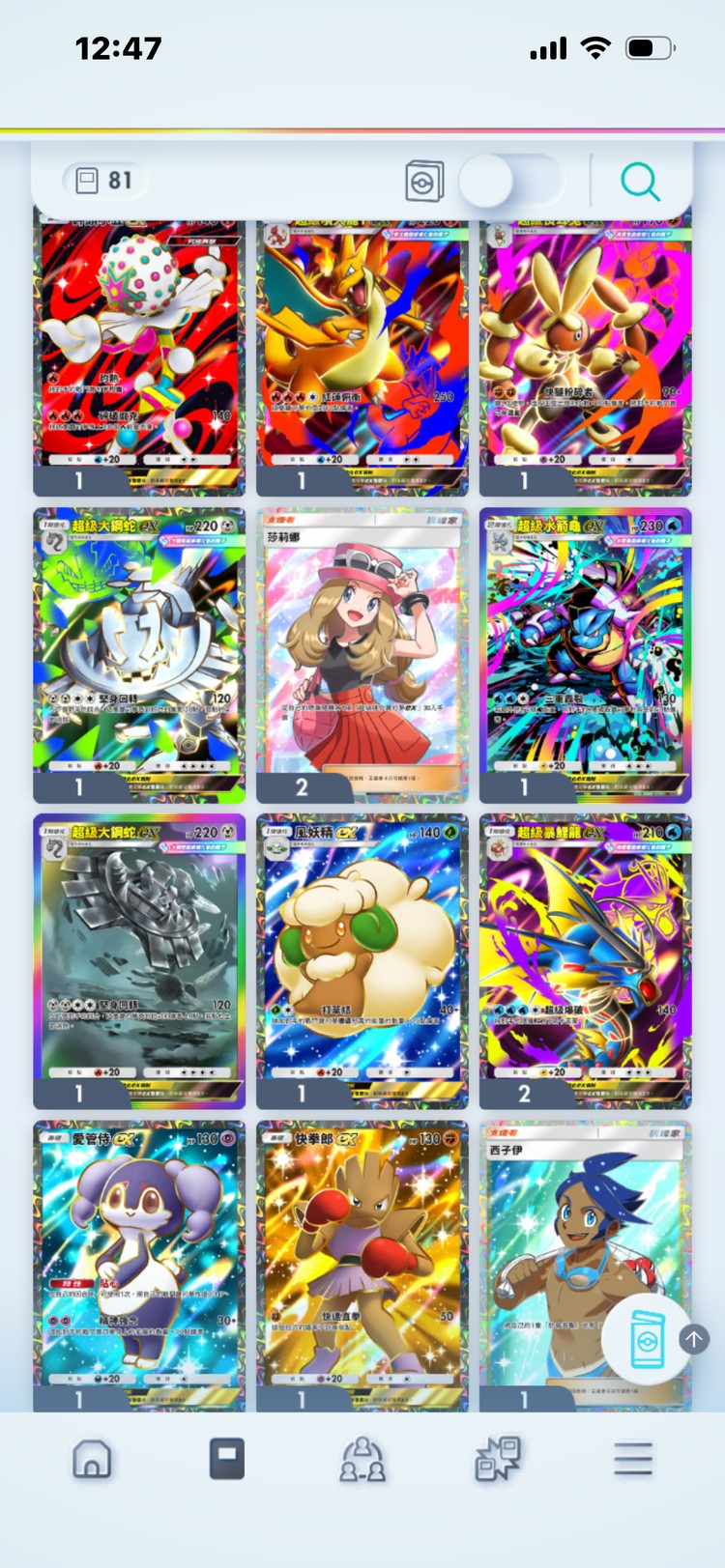Select the cards collection tab

(227, 1459)
